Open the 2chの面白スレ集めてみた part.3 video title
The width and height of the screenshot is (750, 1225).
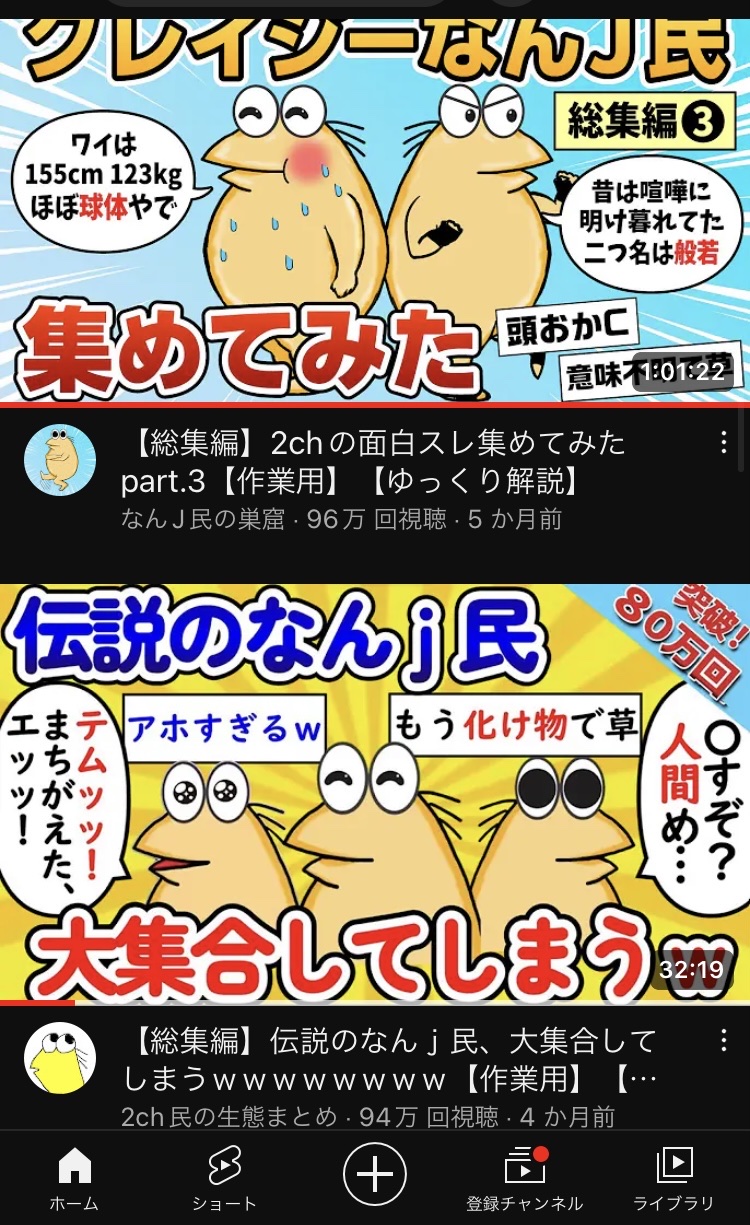374,461
